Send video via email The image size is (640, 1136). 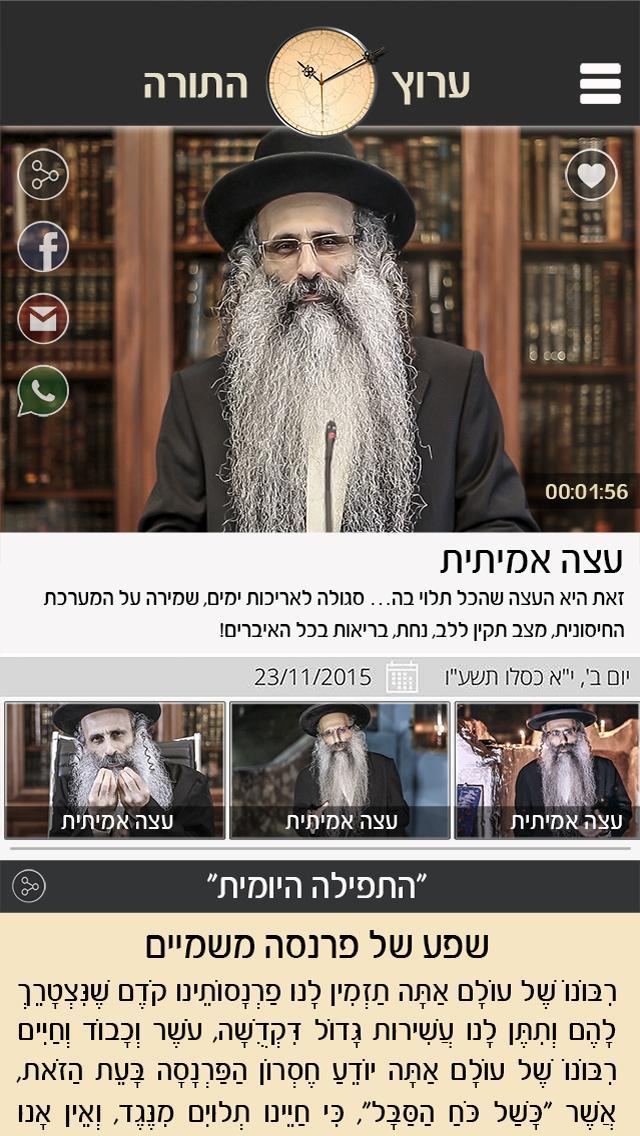tap(43, 318)
